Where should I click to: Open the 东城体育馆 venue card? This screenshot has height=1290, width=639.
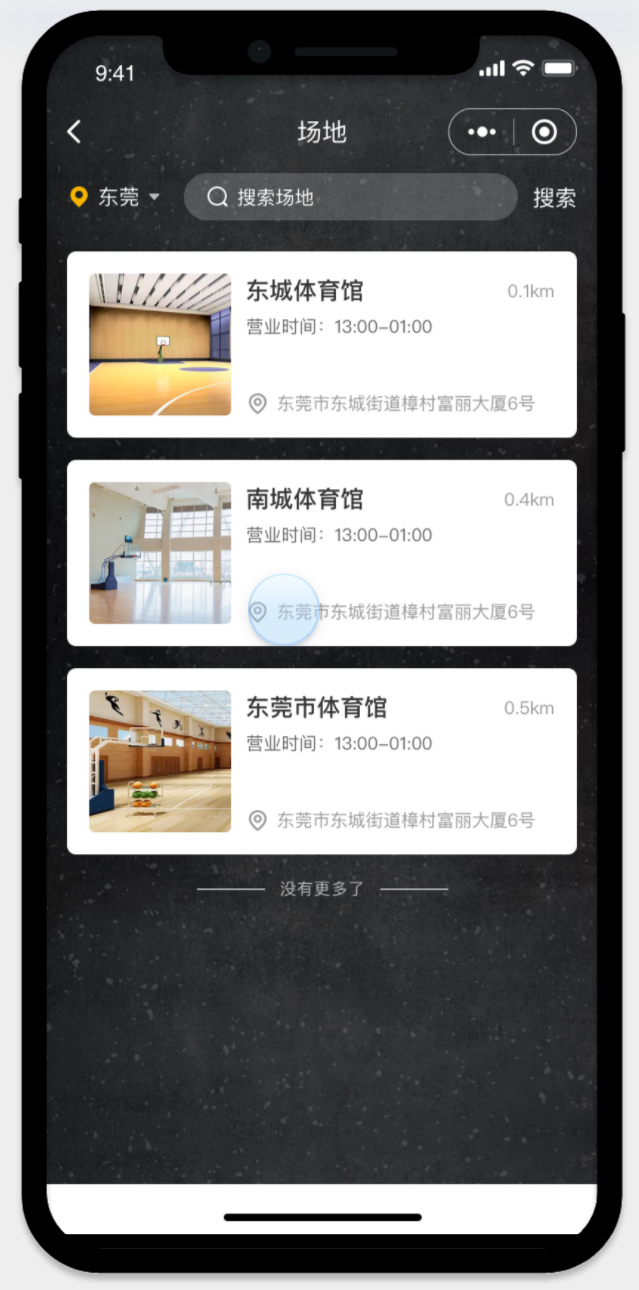point(321,344)
